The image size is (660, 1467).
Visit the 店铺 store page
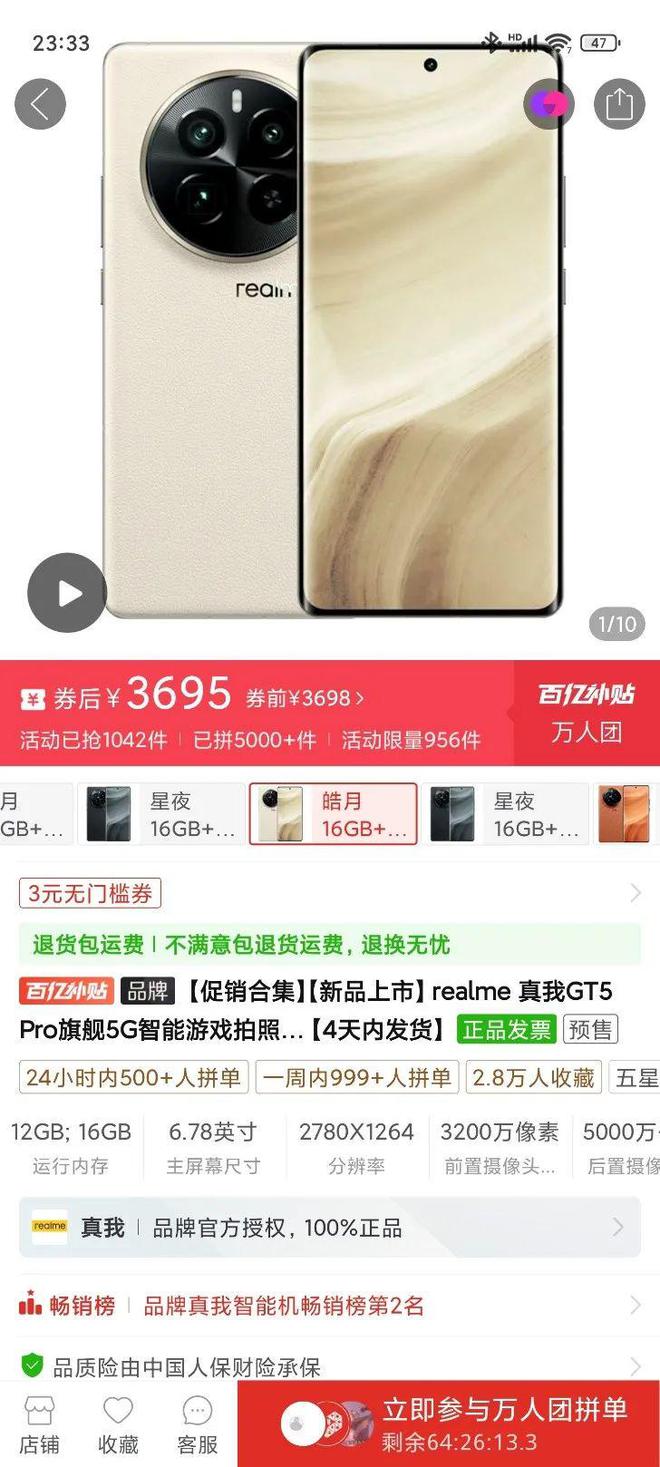(39, 1425)
